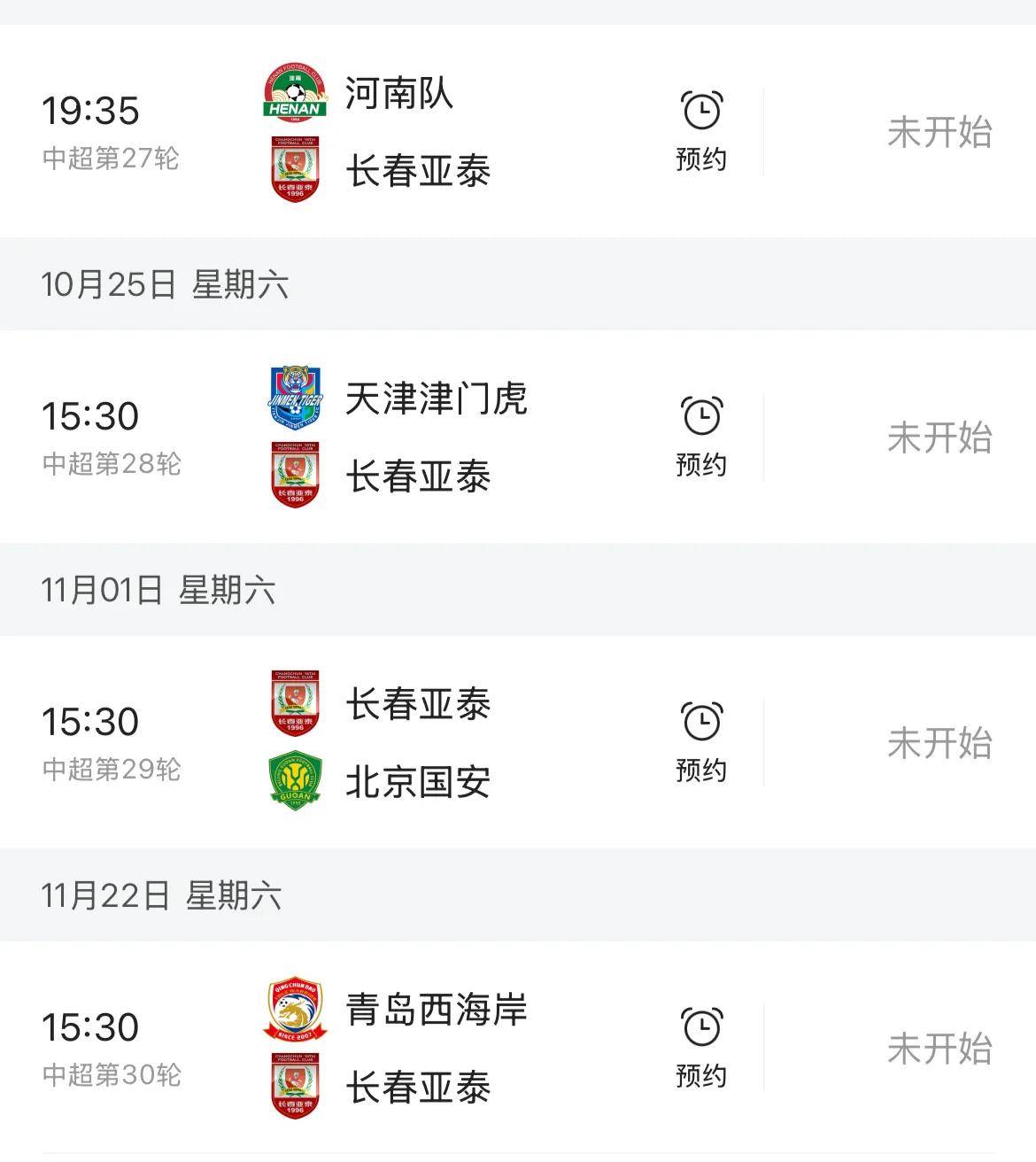
Task: Tap 预约 for the 天津津门虎 match
Action: click(700, 461)
